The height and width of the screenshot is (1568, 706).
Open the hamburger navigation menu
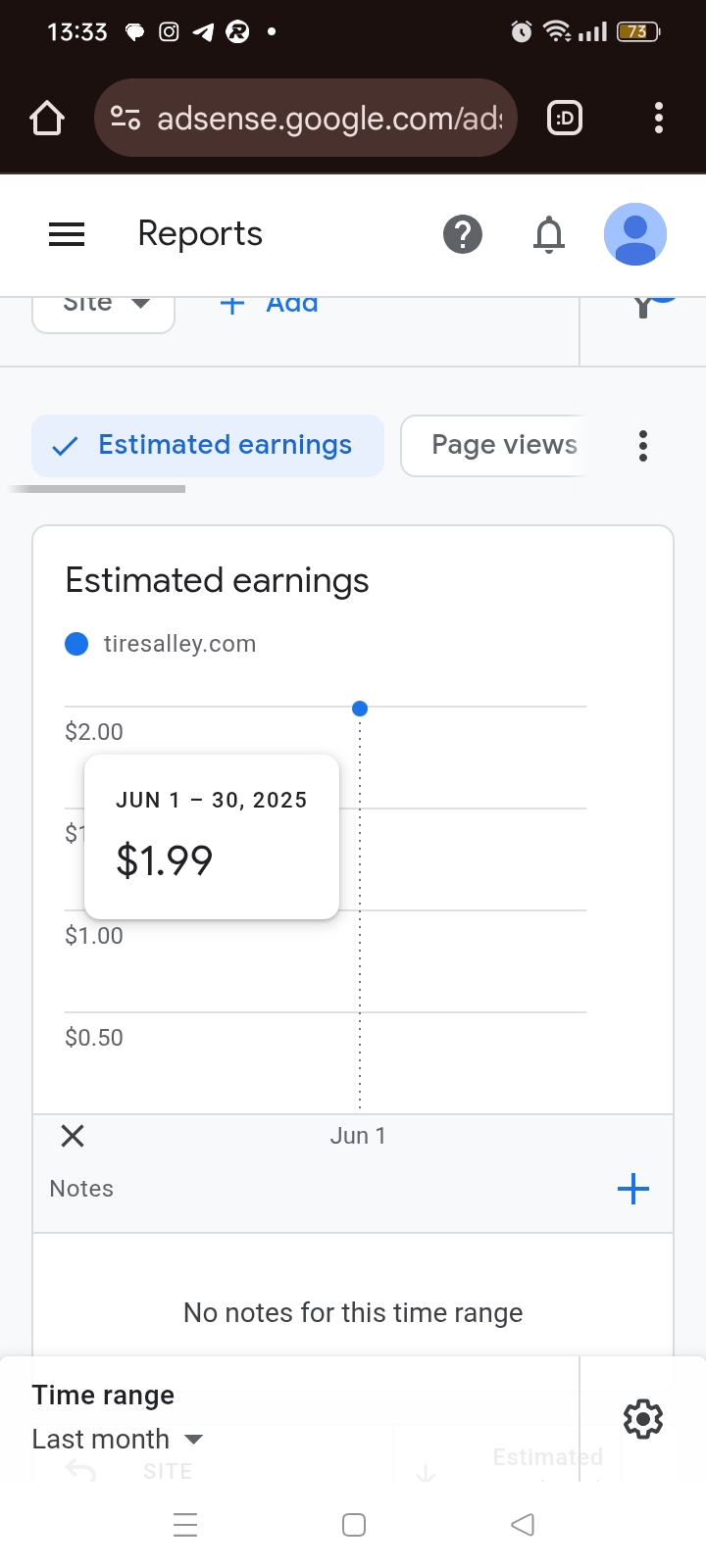coord(67,234)
